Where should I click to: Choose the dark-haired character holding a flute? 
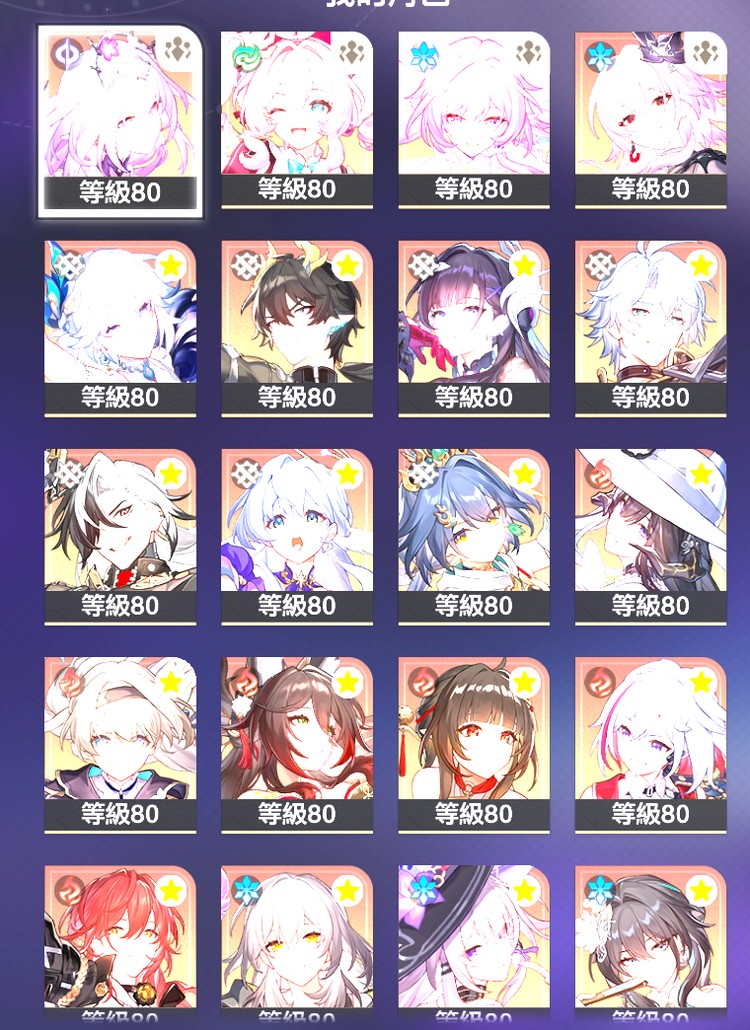pos(650,945)
